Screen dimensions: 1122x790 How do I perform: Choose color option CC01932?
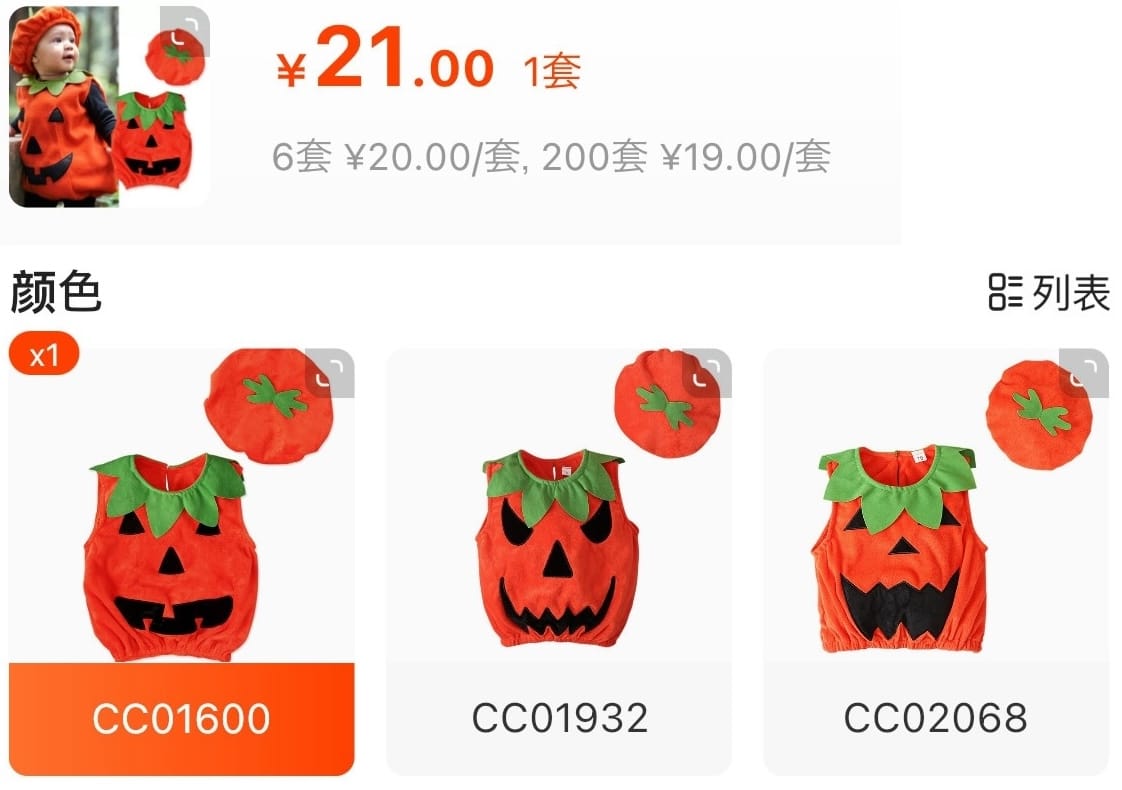point(559,718)
